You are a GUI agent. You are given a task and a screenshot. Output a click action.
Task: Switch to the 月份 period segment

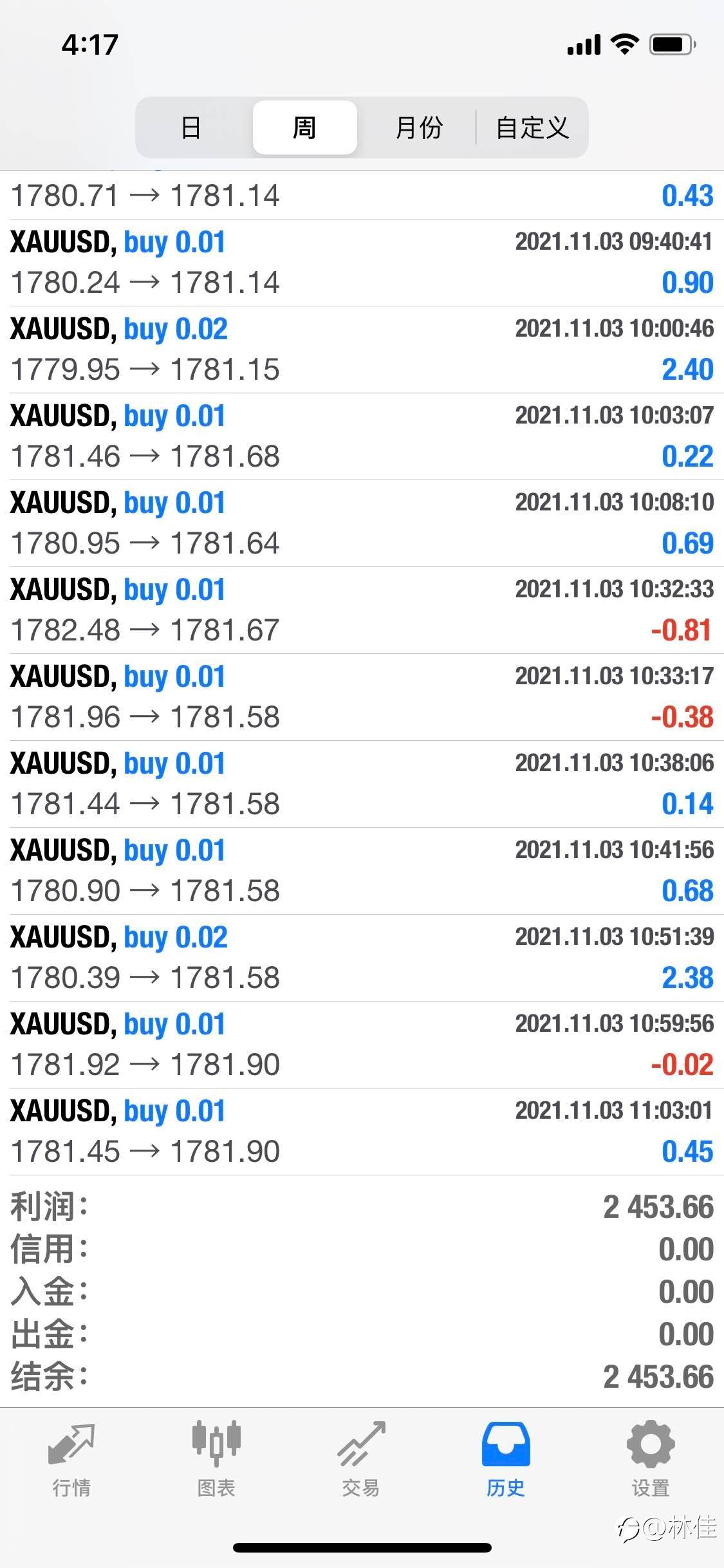pyautogui.click(x=418, y=127)
